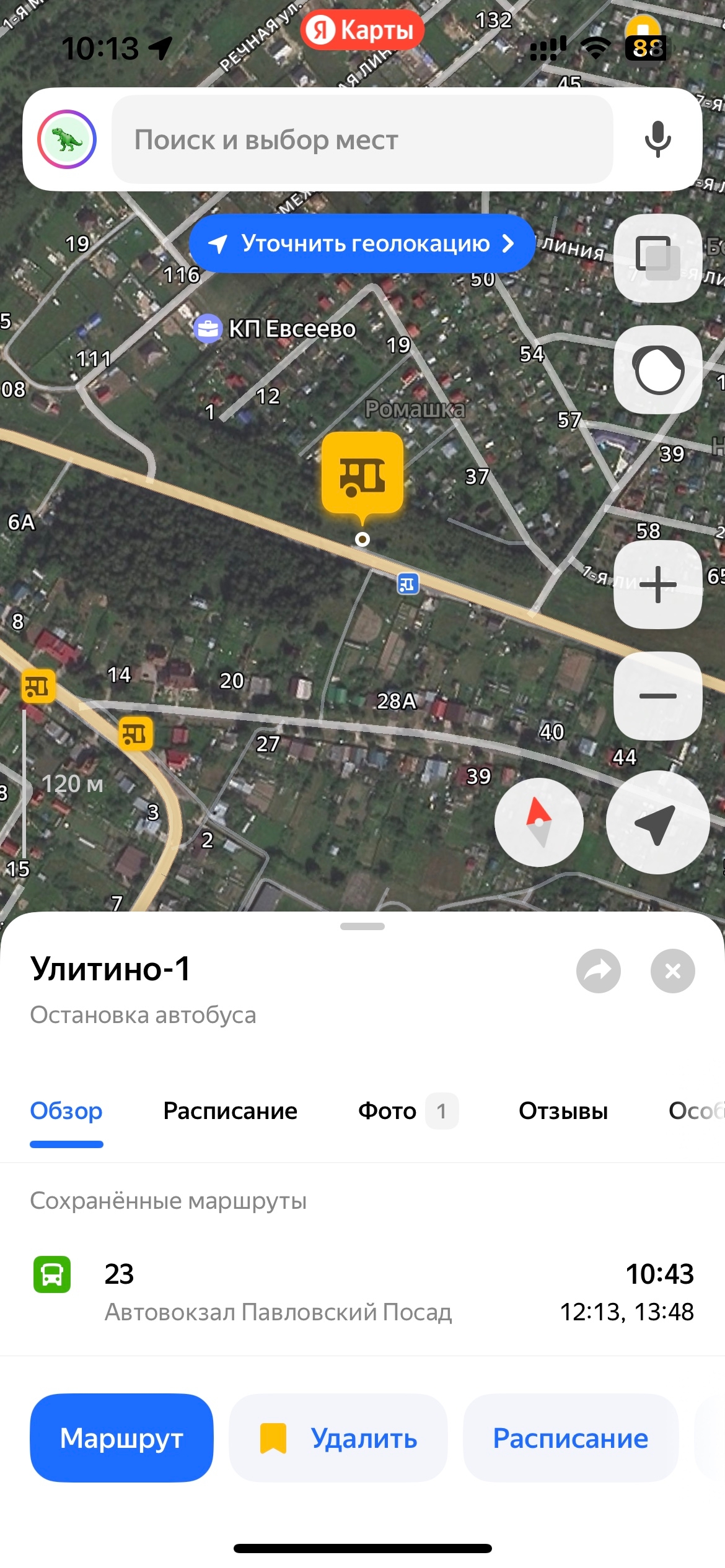The height and width of the screenshot is (1568, 725).
Task: Remove bookmark with Удалить button
Action: 338,1437
